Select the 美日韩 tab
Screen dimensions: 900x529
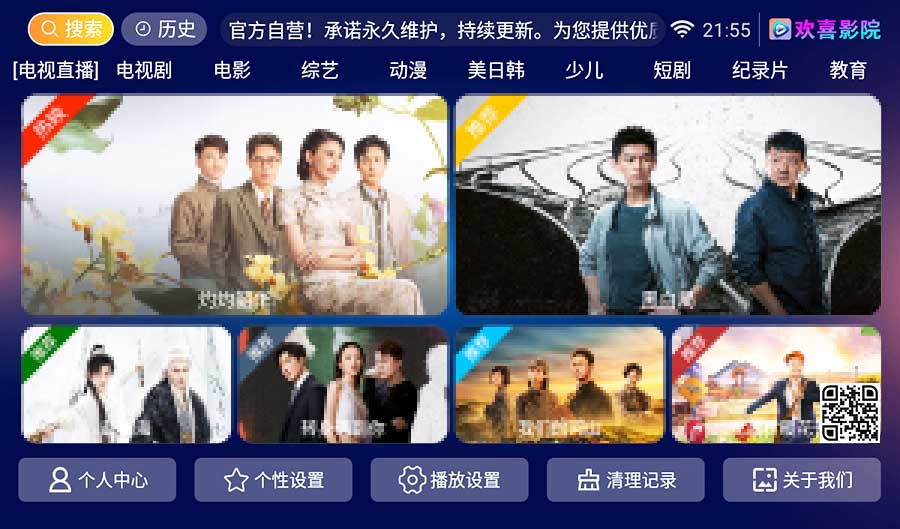(x=496, y=71)
